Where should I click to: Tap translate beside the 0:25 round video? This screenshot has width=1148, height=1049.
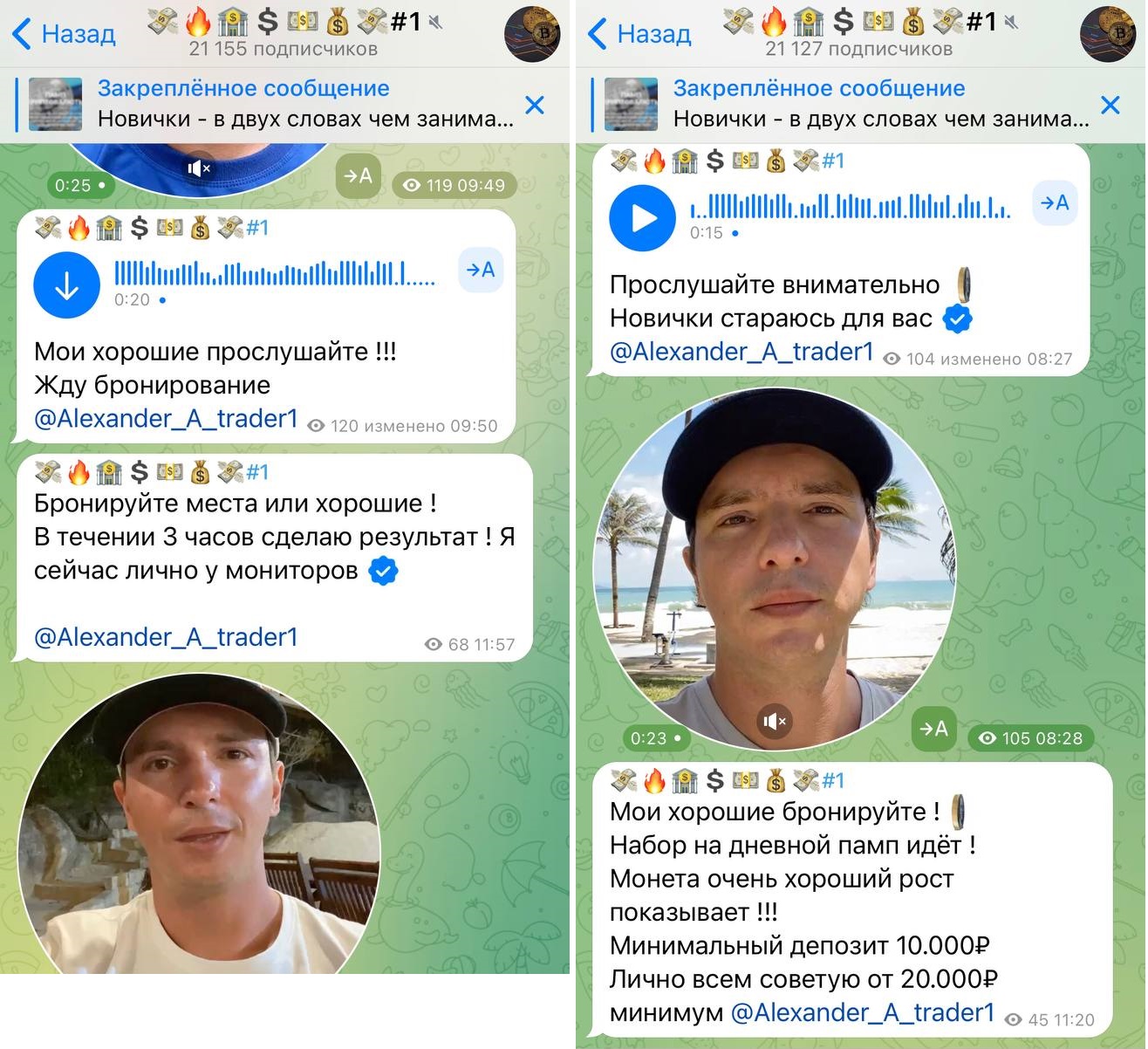[x=358, y=176]
